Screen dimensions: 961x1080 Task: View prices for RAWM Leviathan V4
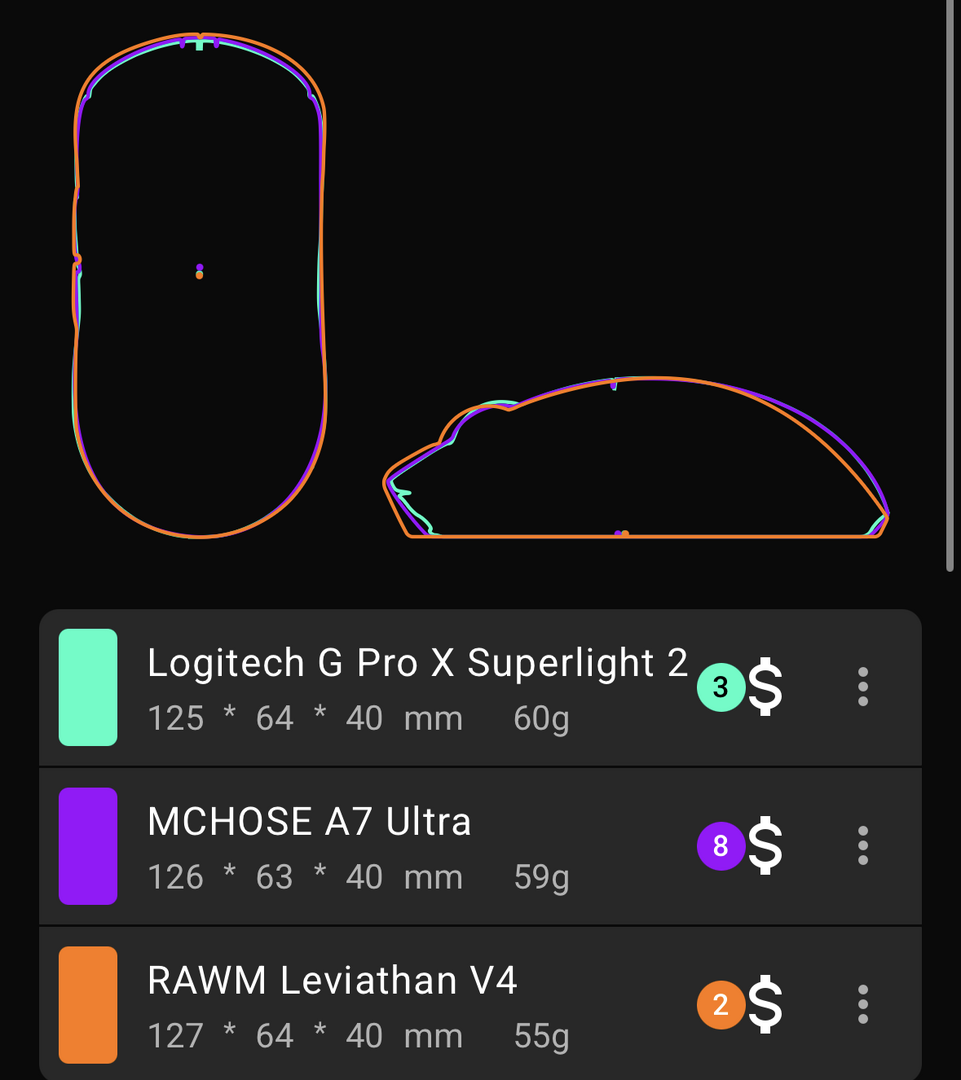click(765, 1005)
